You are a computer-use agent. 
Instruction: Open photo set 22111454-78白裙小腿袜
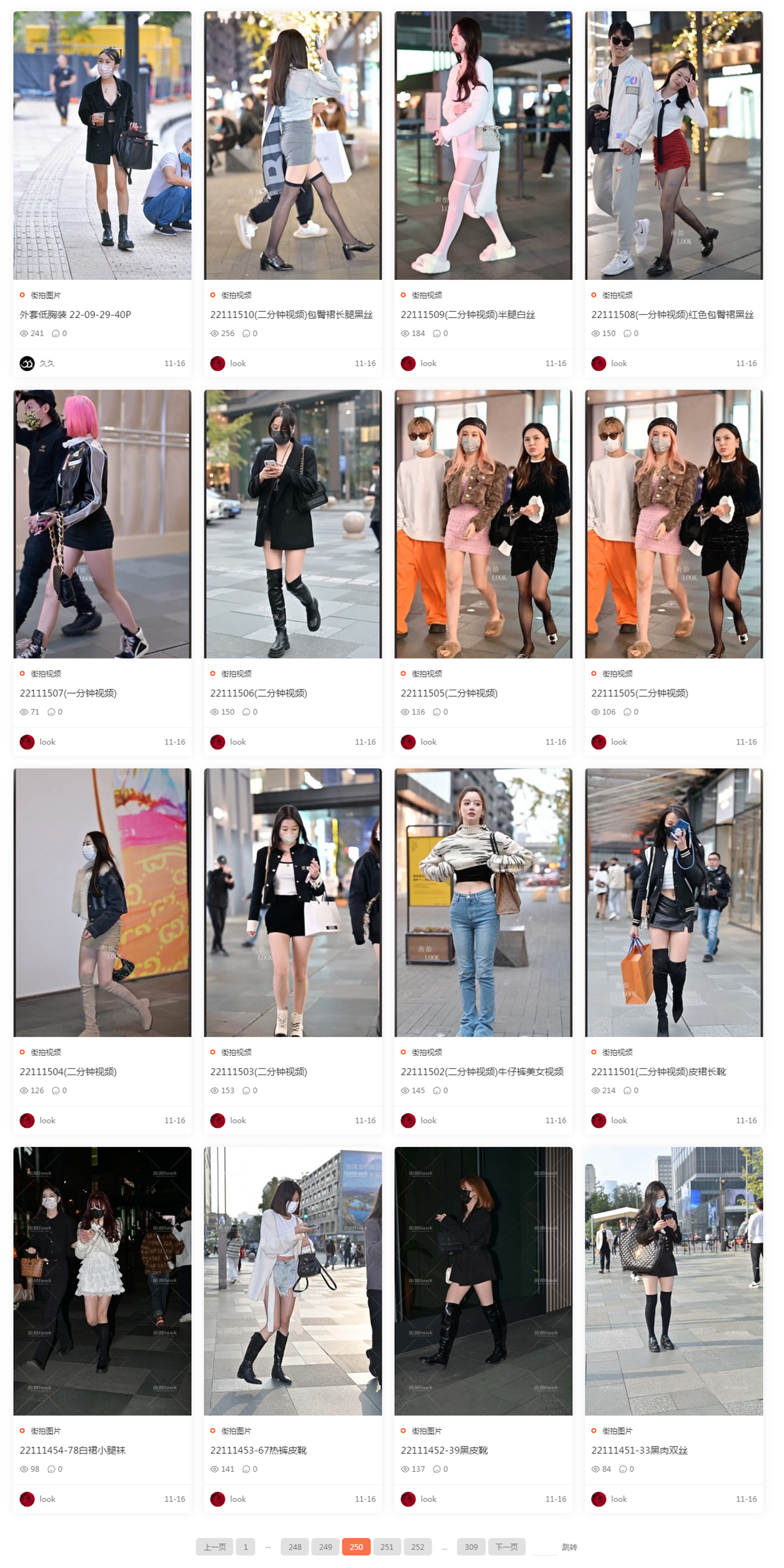click(72, 1451)
